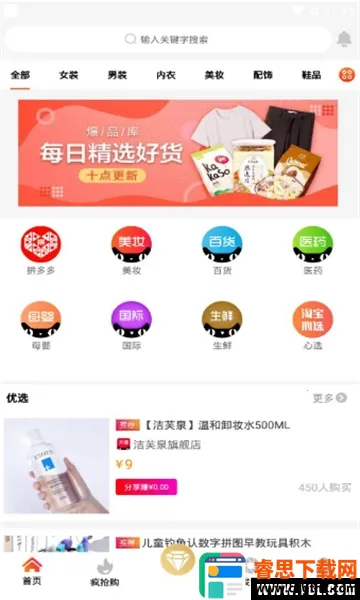Select the 配饰 tab
The height and width of the screenshot is (600, 360).
263,75
